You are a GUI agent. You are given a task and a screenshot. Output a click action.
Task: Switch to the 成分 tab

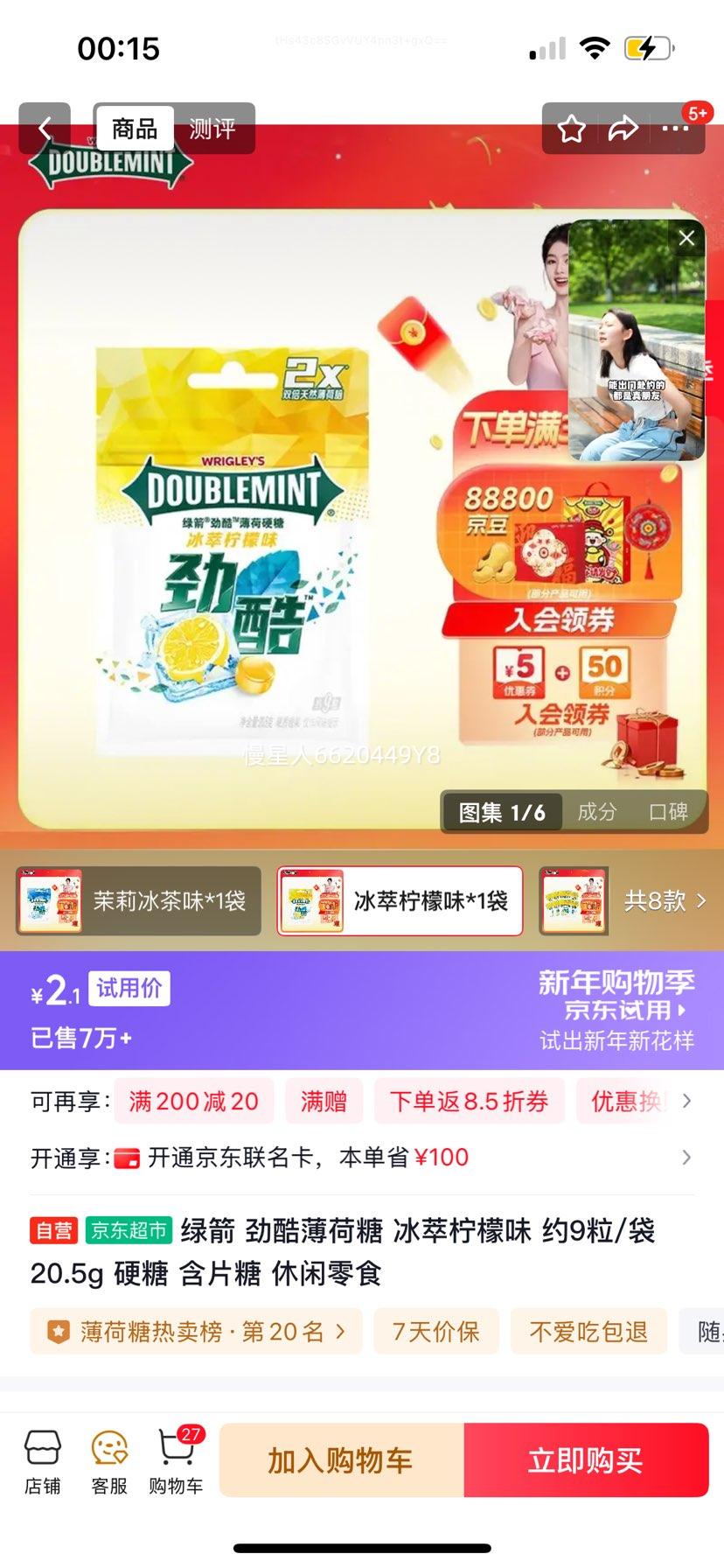[595, 811]
